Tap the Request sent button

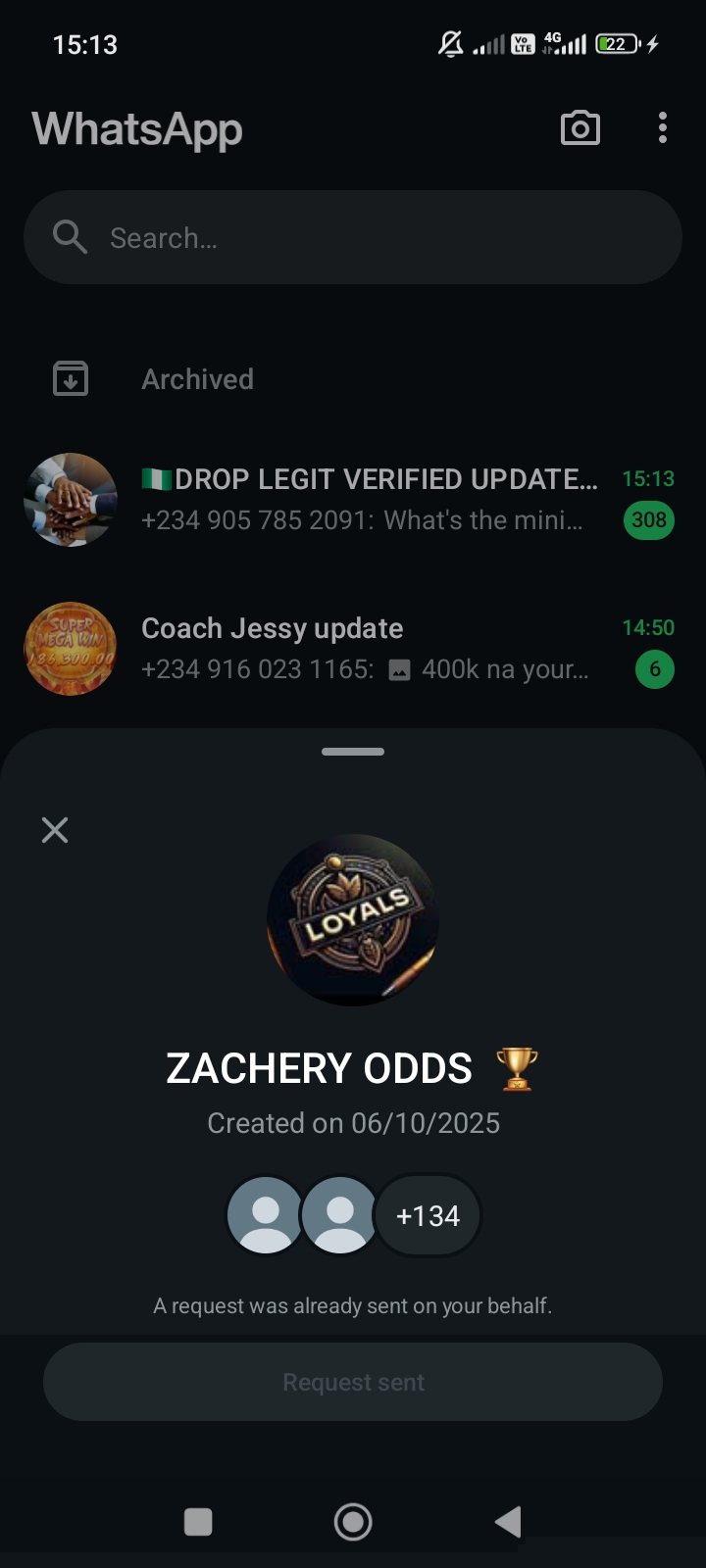tap(353, 1382)
